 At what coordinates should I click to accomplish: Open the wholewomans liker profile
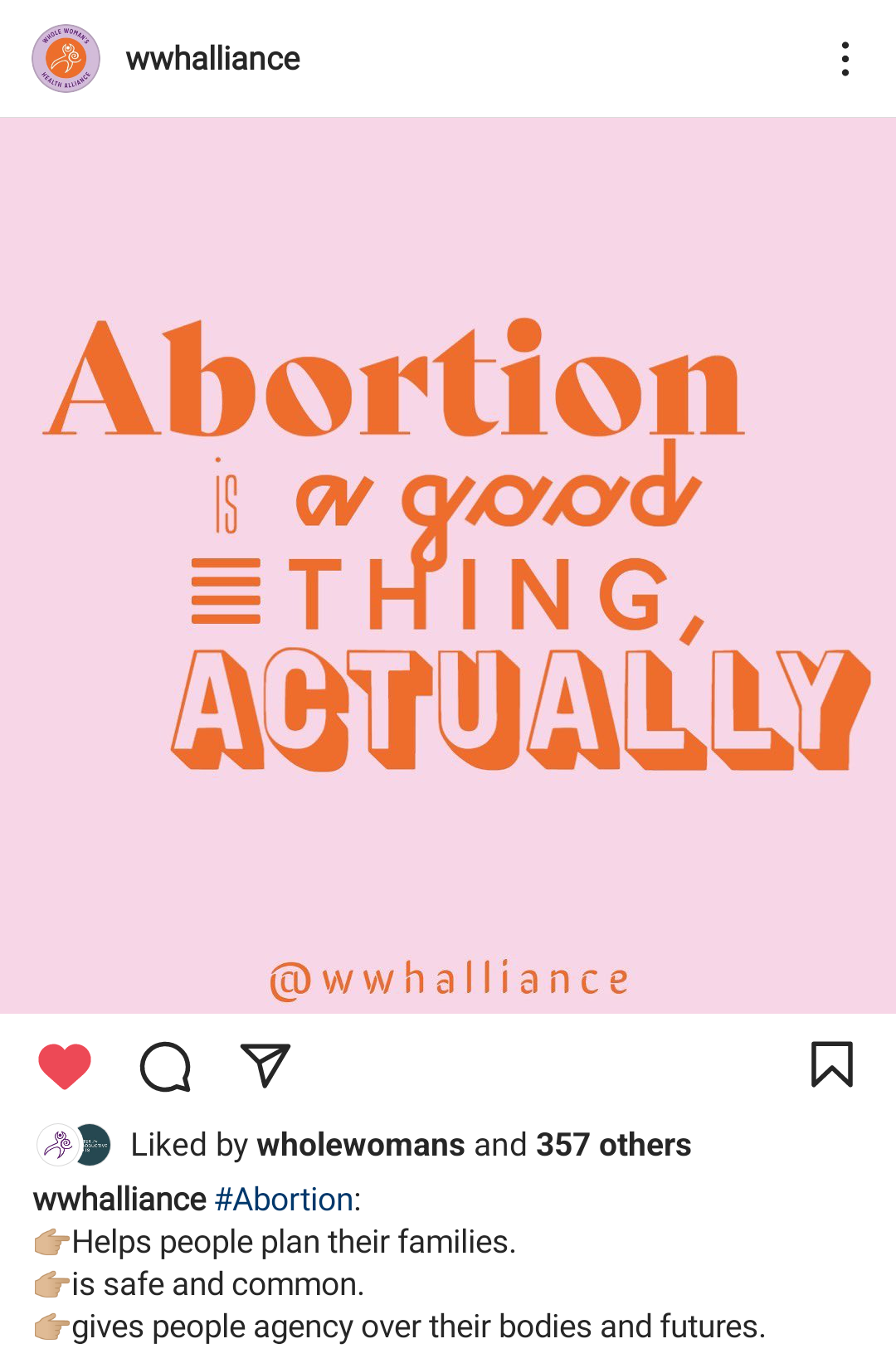click(360, 1145)
